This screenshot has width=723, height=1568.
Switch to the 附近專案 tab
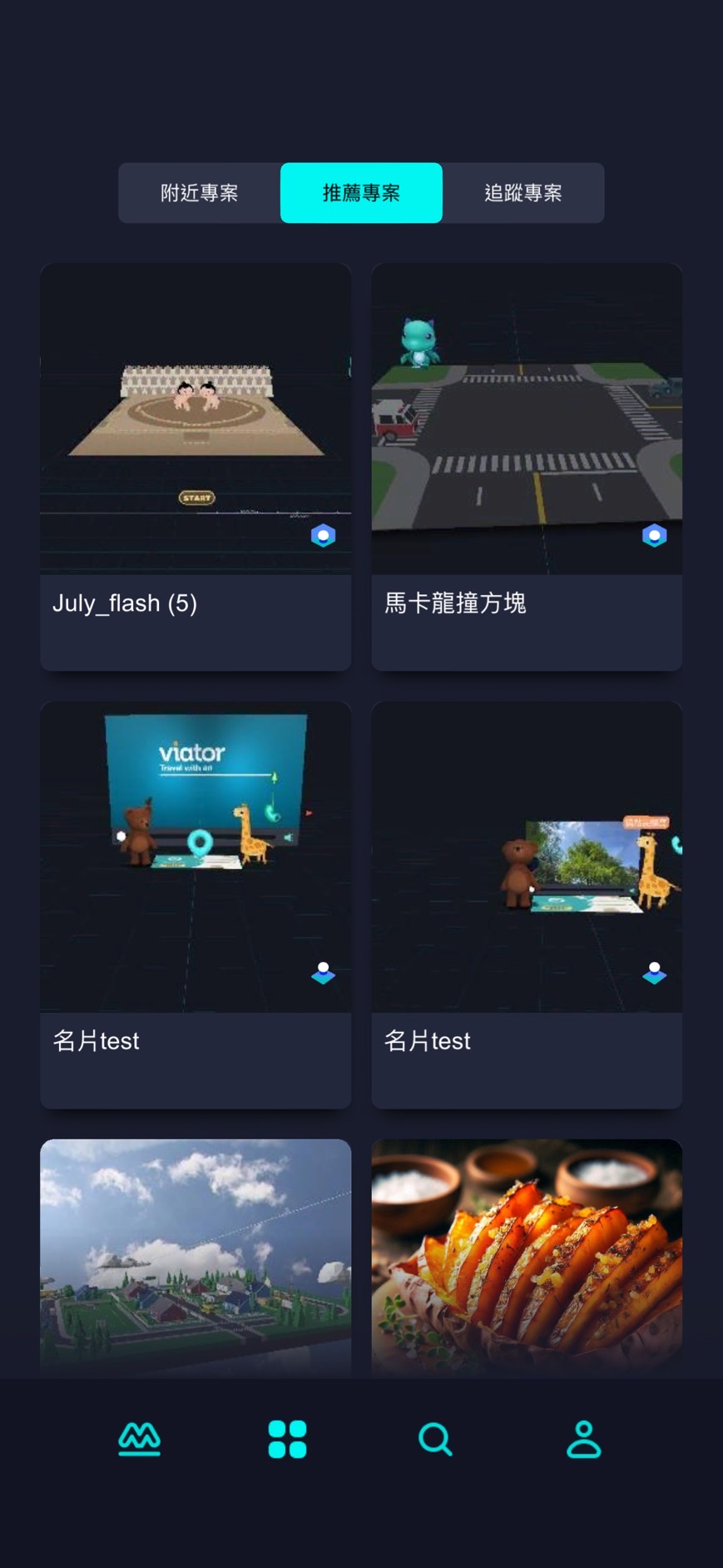(199, 193)
